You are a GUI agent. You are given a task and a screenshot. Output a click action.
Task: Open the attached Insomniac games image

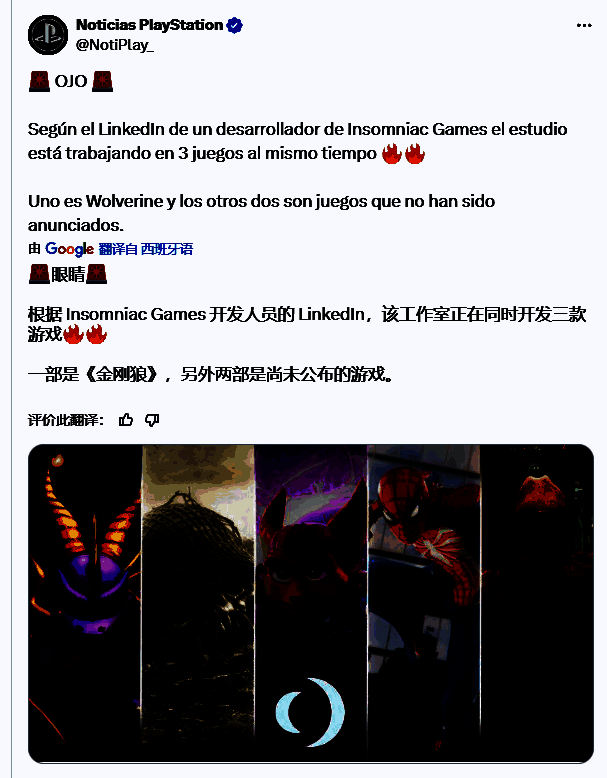coord(310,603)
